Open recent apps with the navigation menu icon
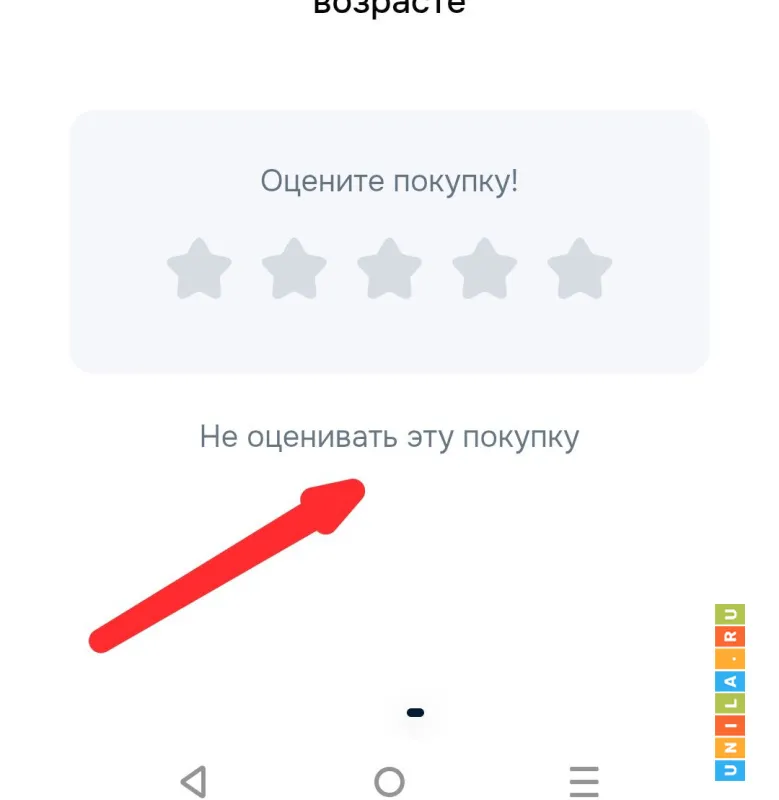The height and width of the screenshot is (800, 779). [583, 783]
